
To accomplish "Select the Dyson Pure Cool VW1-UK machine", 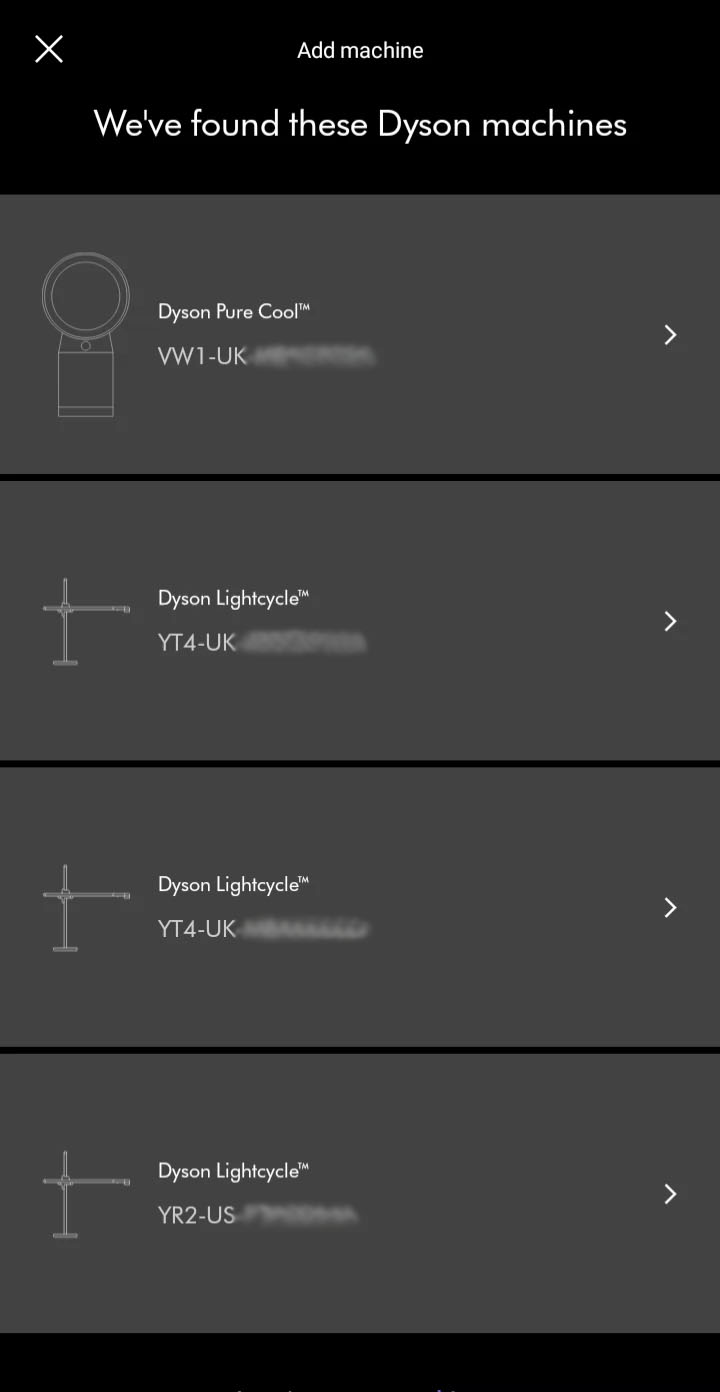I will 360,334.
